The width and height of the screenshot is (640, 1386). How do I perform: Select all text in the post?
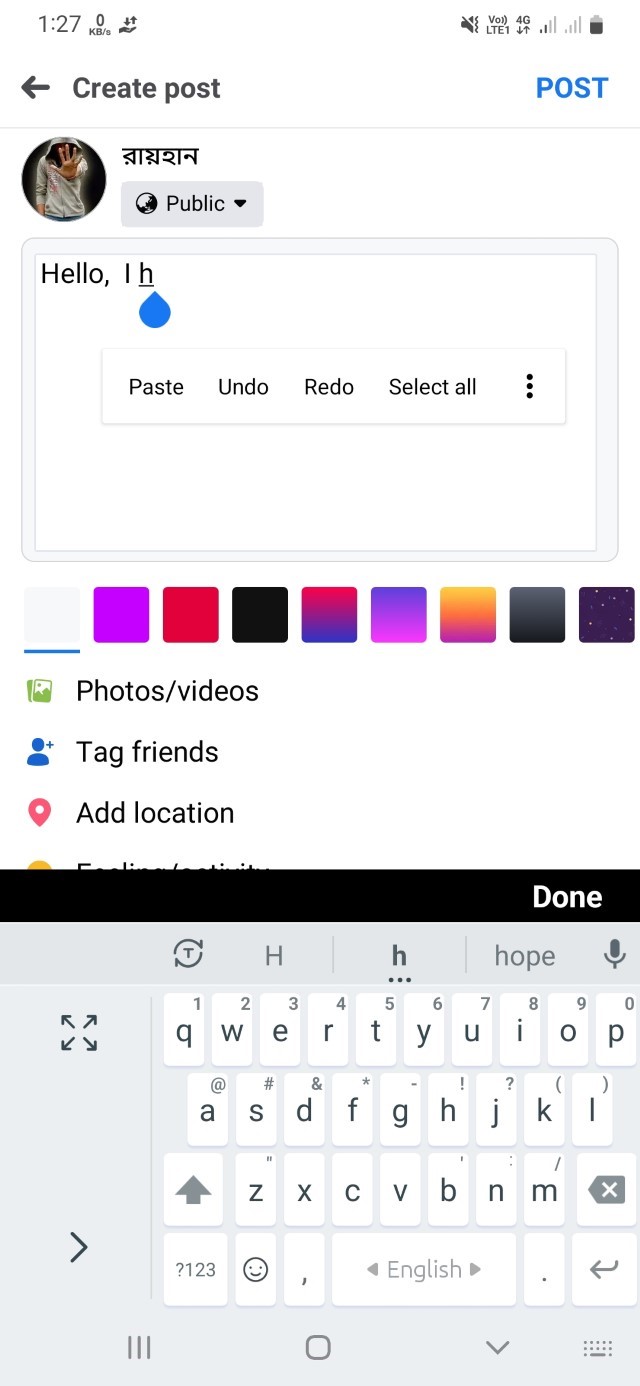coord(432,387)
